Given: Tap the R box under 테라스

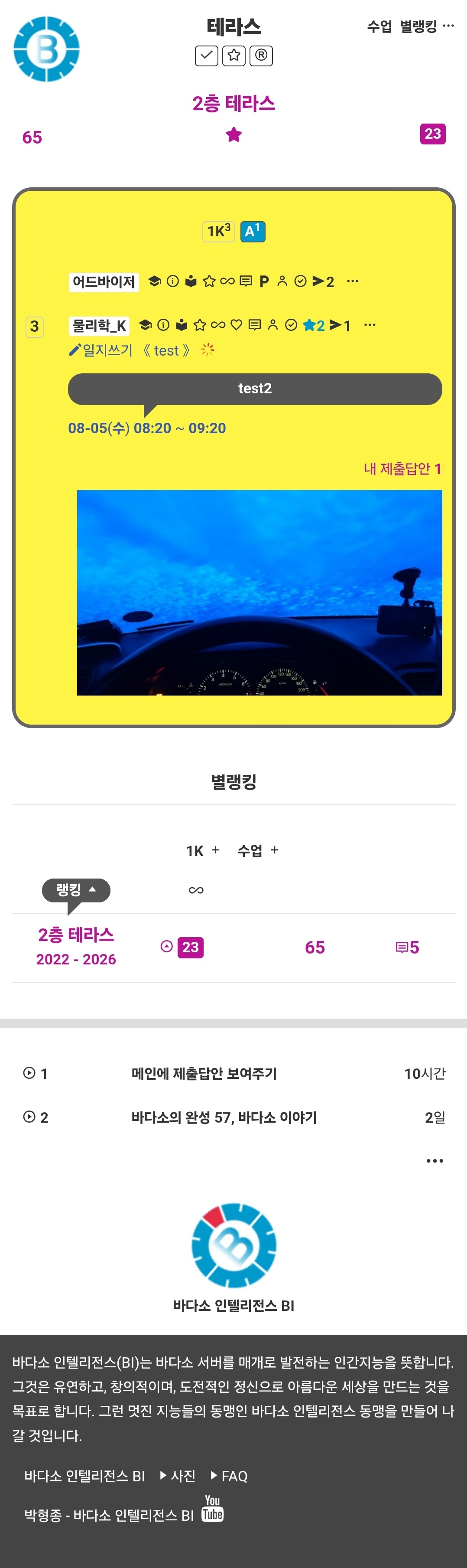Looking at the screenshot, I should 261,56.
